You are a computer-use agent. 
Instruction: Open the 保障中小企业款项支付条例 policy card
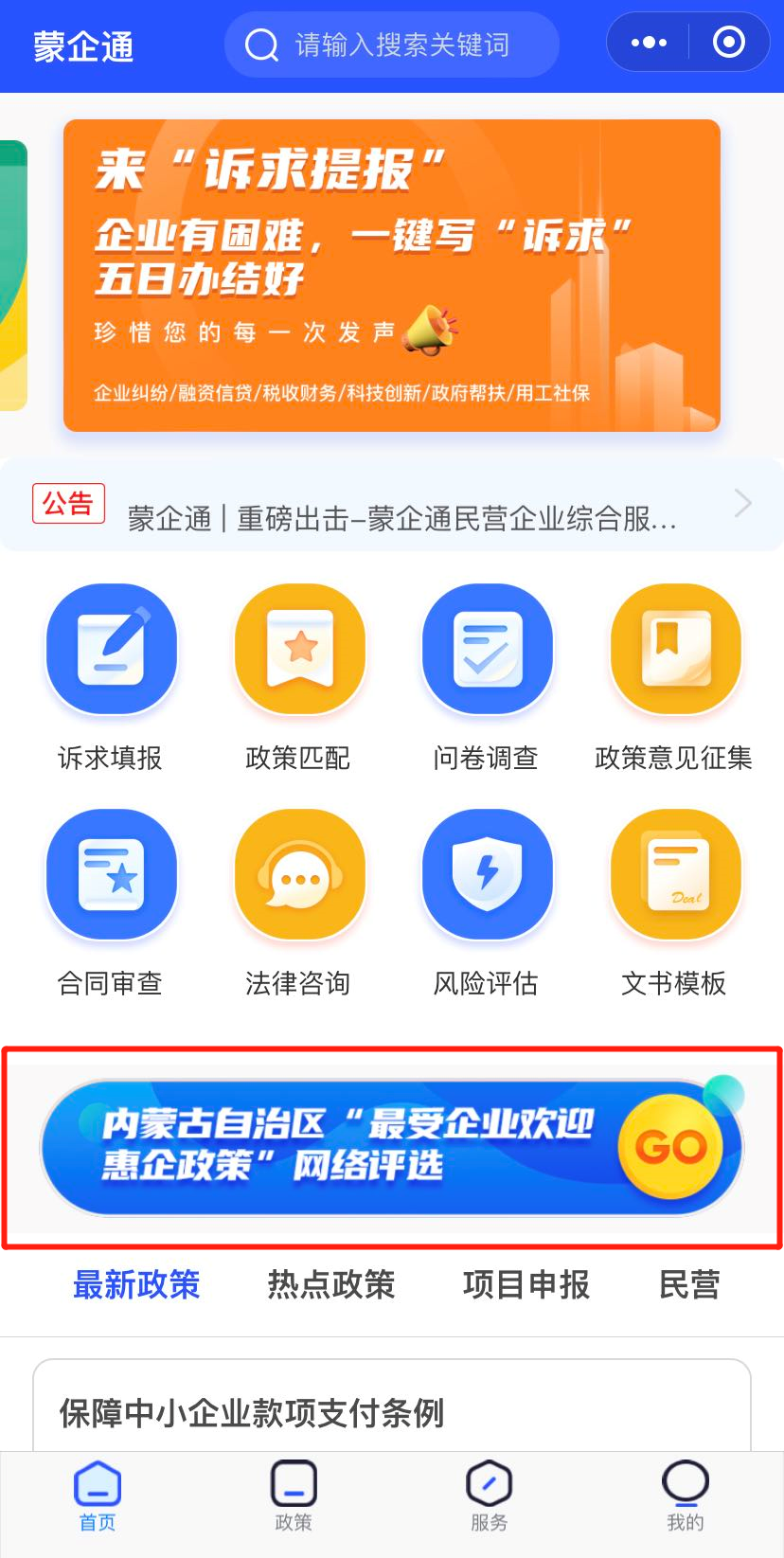click(x=392, y=1406)
